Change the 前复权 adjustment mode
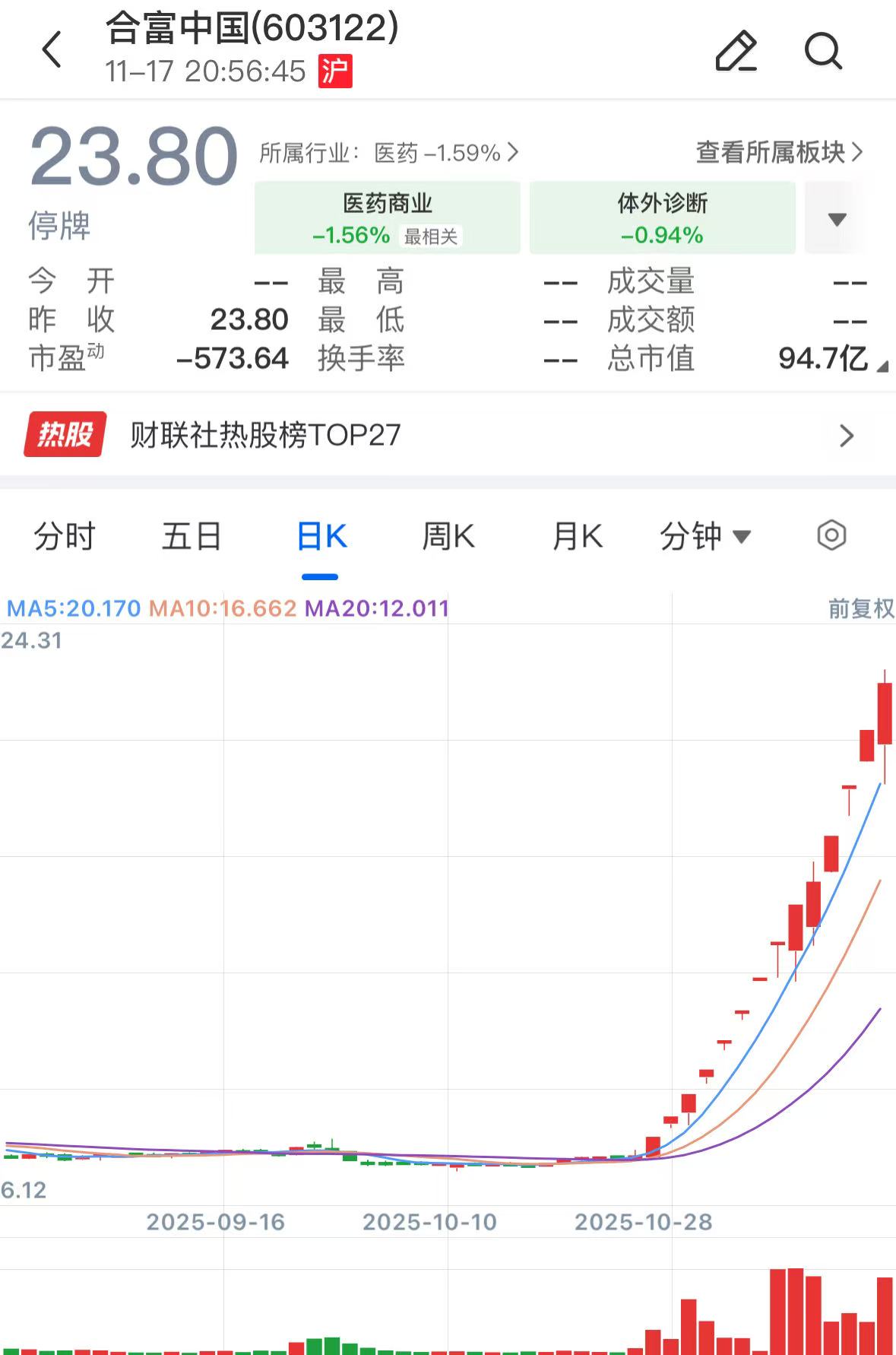The width and height of the screenshot is (896, 1355). tap(860, 608)
